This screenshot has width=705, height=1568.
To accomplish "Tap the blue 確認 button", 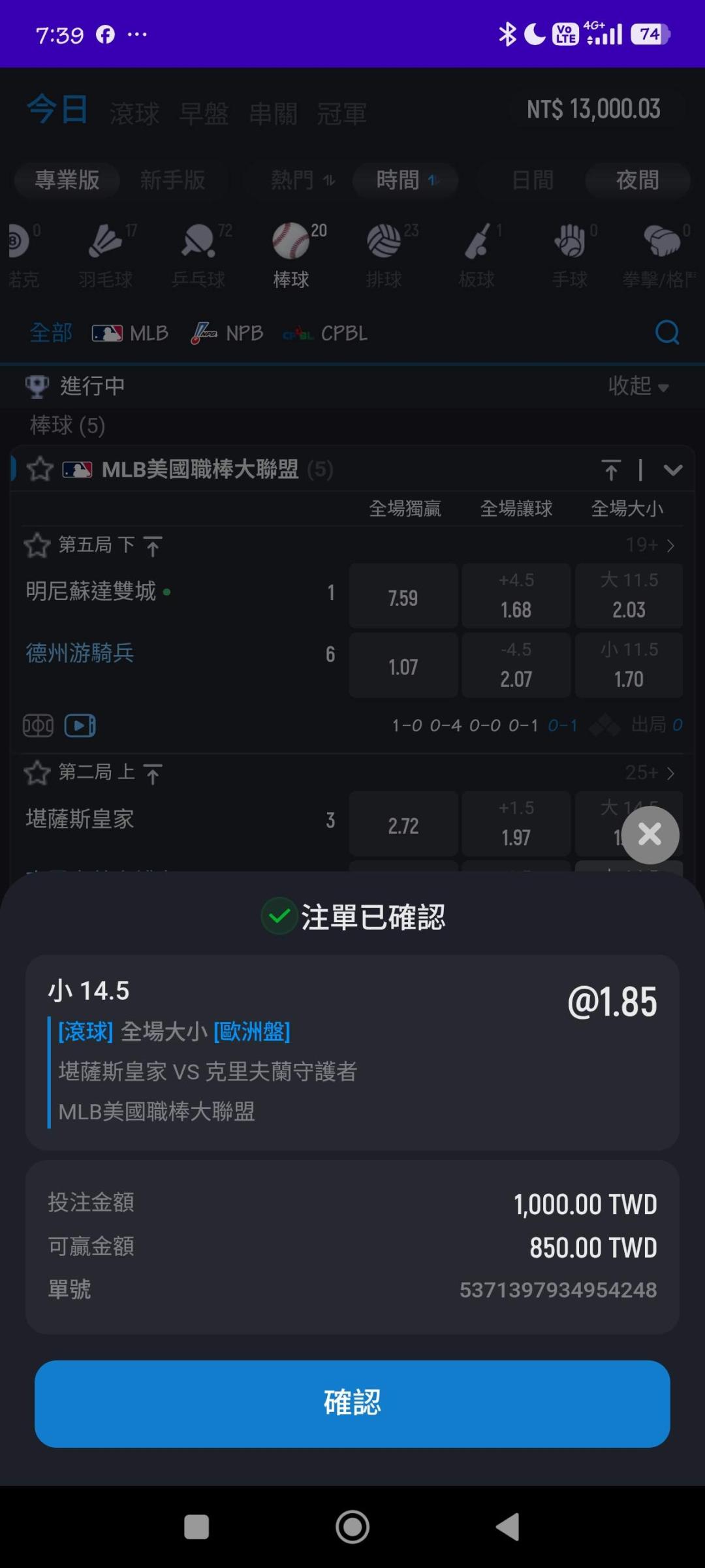I will tap(352, 1403).
